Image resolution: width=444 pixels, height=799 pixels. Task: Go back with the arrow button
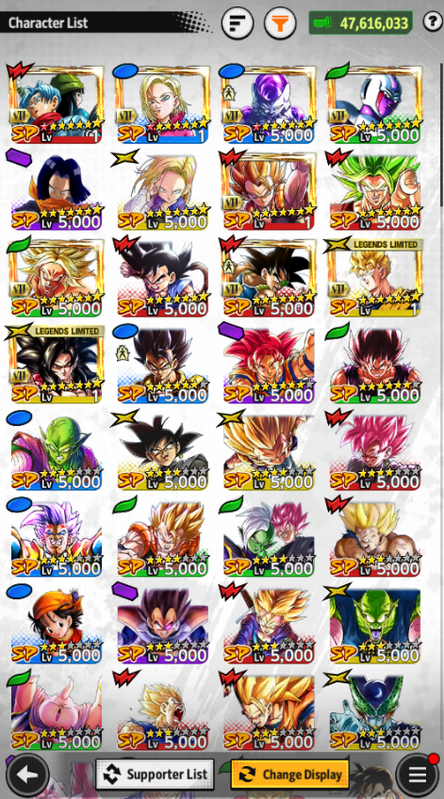[28, 775]
